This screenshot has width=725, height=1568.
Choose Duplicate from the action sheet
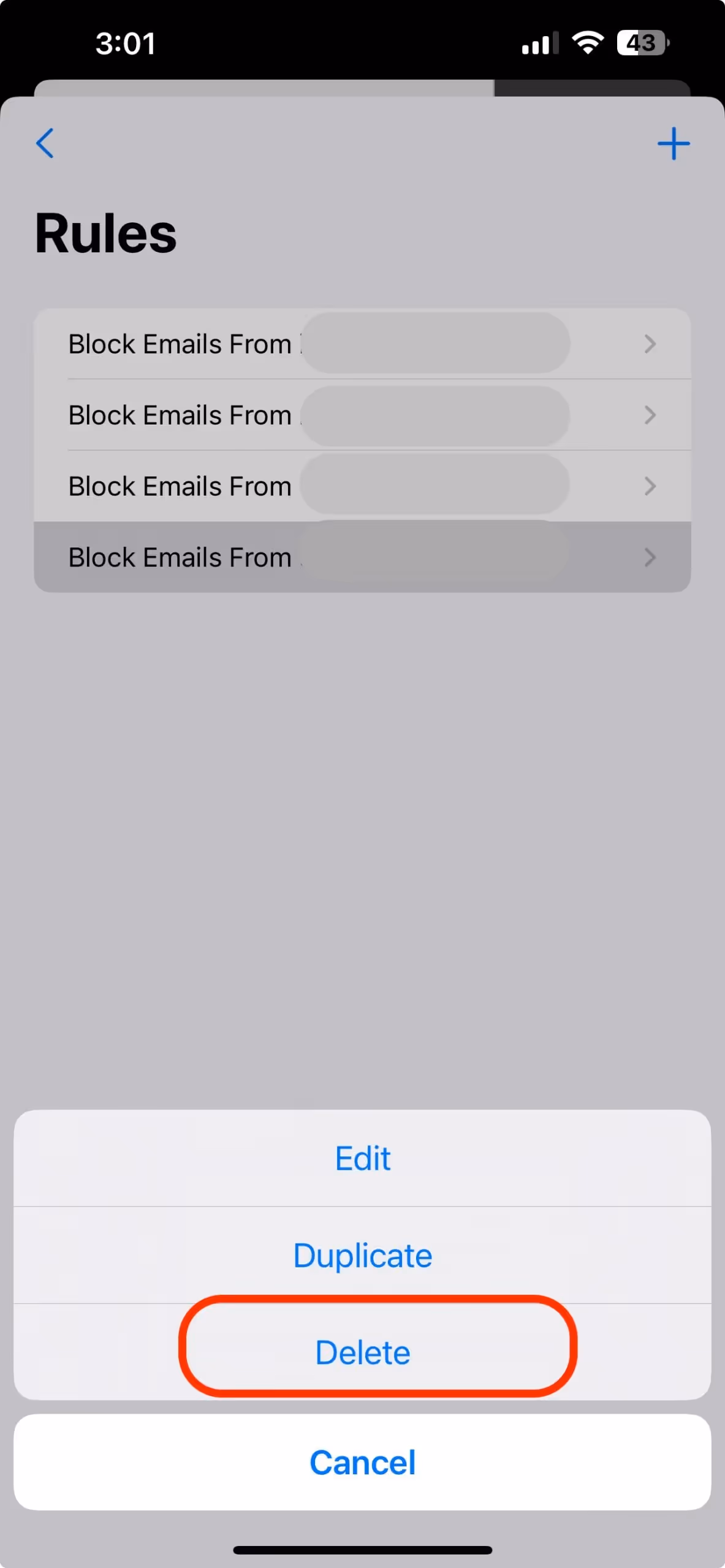[x=362, y=1255]
